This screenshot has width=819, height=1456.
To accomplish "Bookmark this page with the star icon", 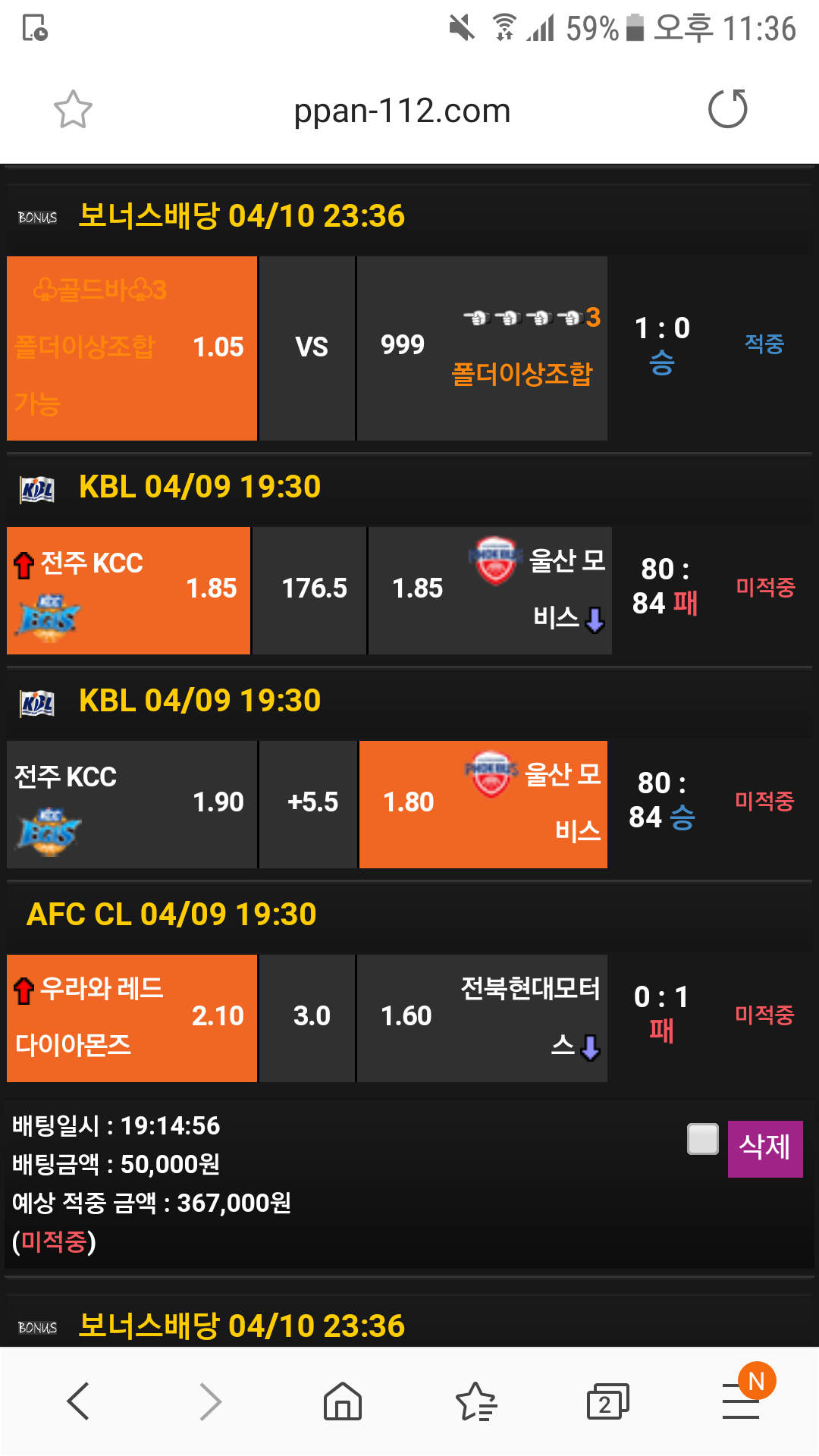I will (x=73, y=110).
